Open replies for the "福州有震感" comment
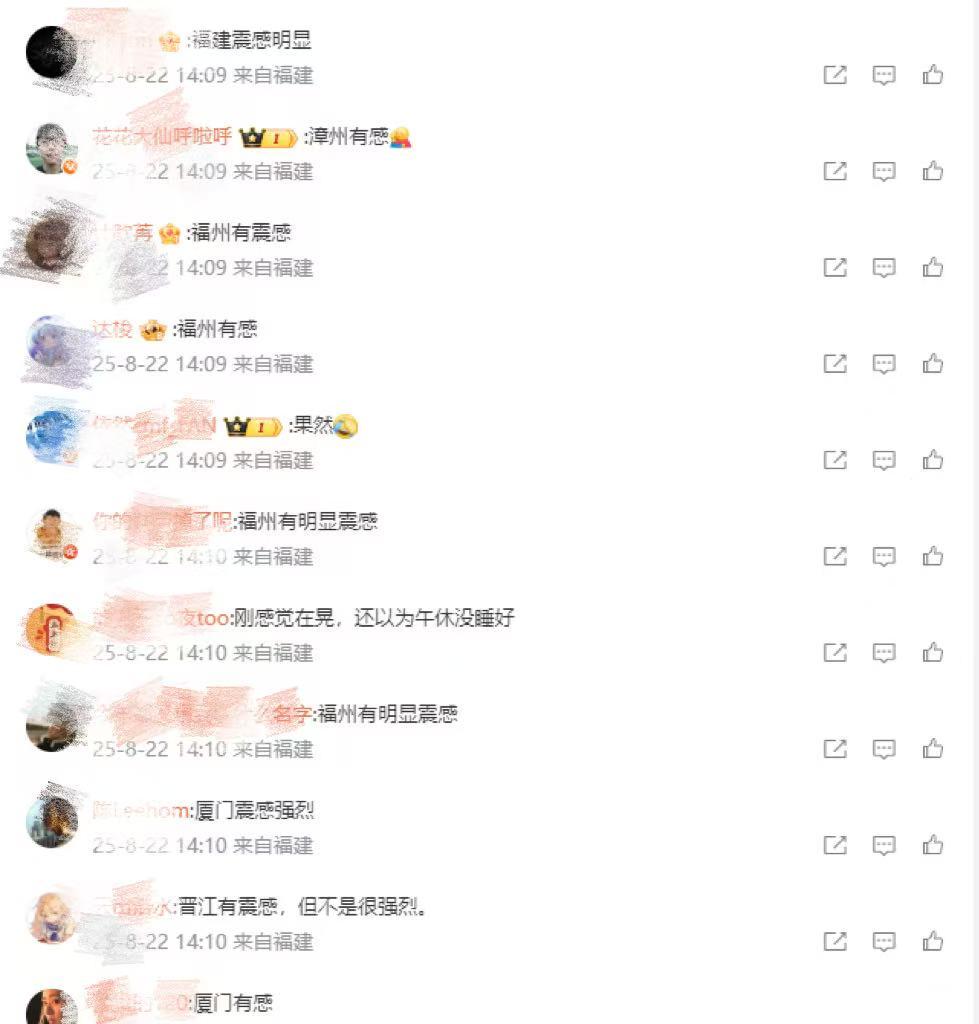The image size is (979, 1024). point(884,267)
